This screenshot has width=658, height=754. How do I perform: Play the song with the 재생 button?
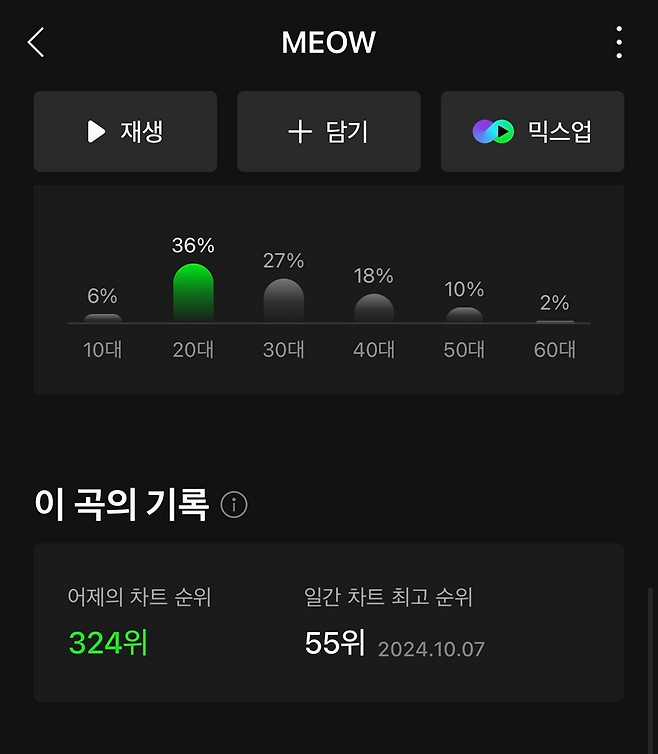coord(125,131)
